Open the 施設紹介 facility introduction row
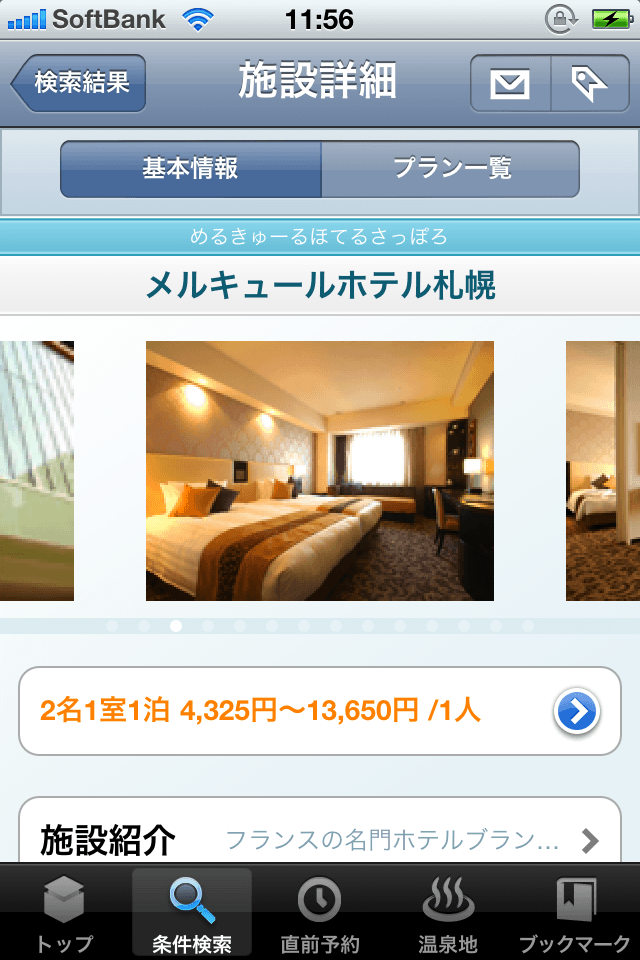The height and width of the screenshot is (960, 640). (320, 838)
